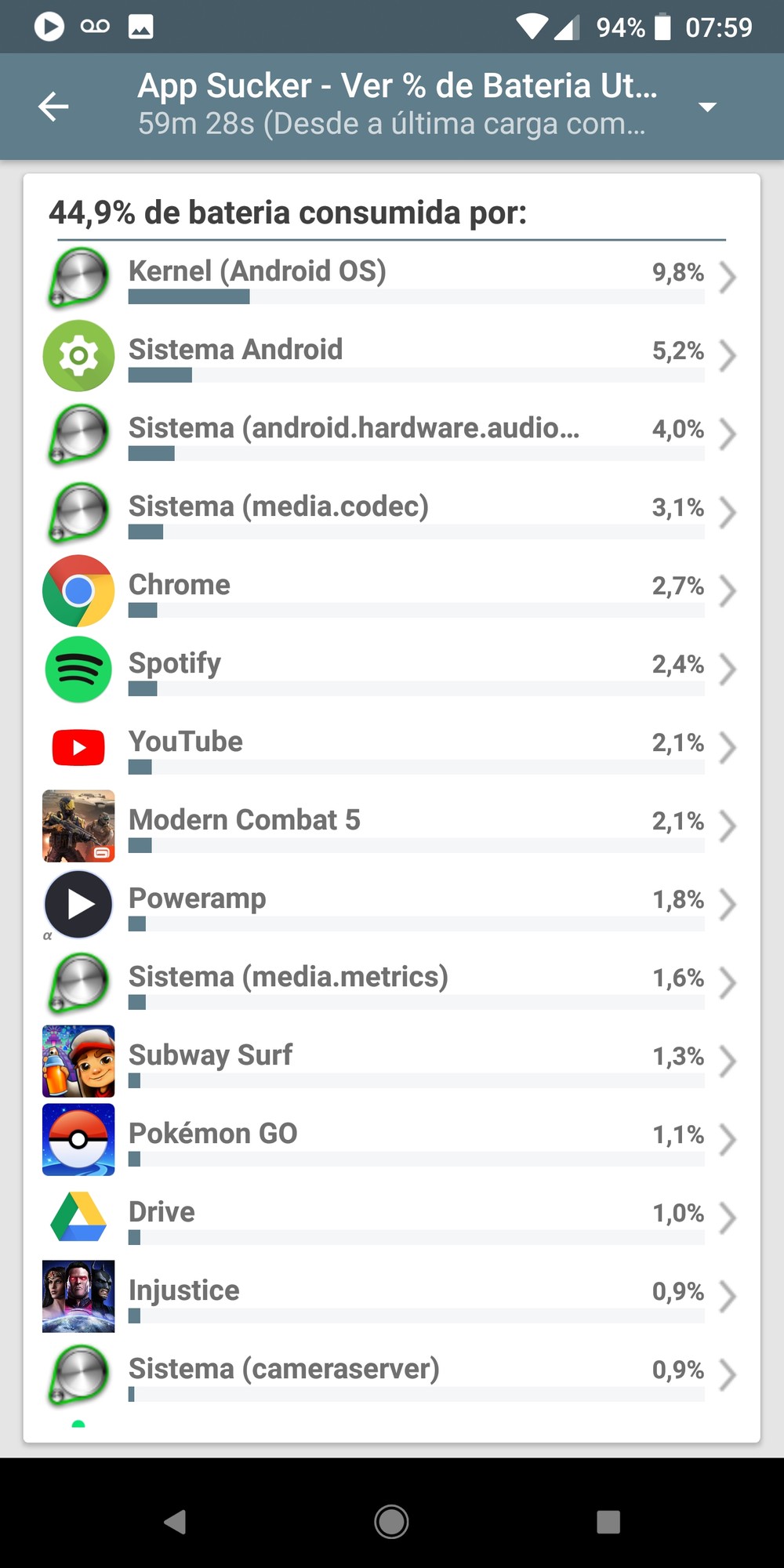Select the Sistema (media.metrics) row
Image resolution: width=784 pixels, height=1568 pixels.
tap(392, 982)
